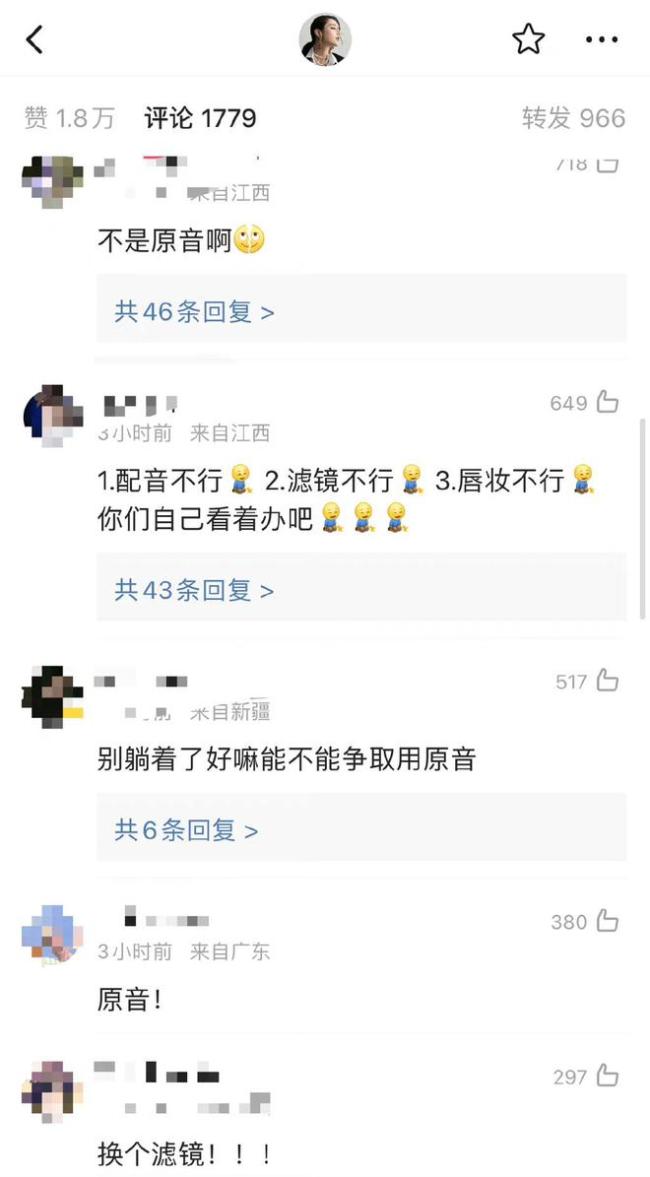
Task: Like the comment with 517 likes
Action: (607, 682)
